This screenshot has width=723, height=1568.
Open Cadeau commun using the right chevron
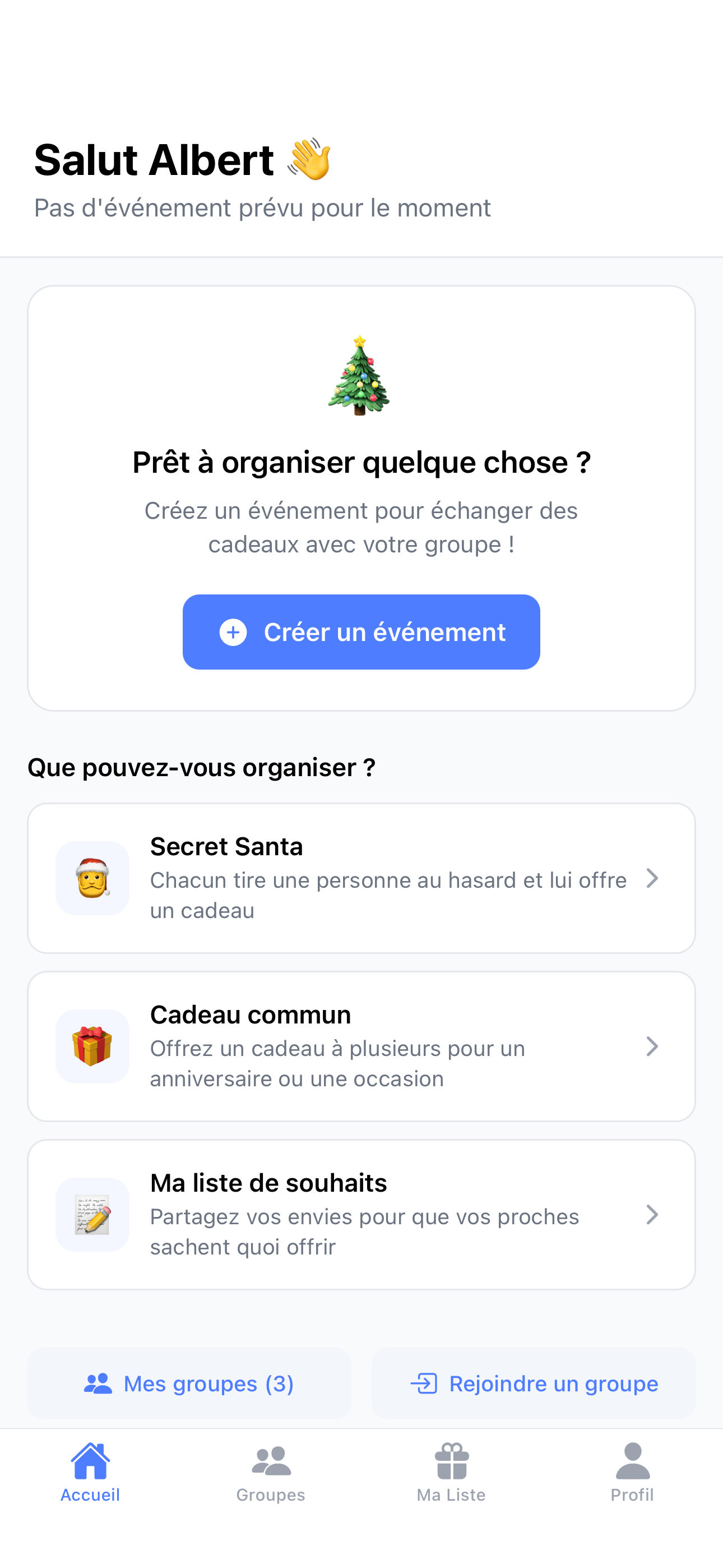[653, 1046]
